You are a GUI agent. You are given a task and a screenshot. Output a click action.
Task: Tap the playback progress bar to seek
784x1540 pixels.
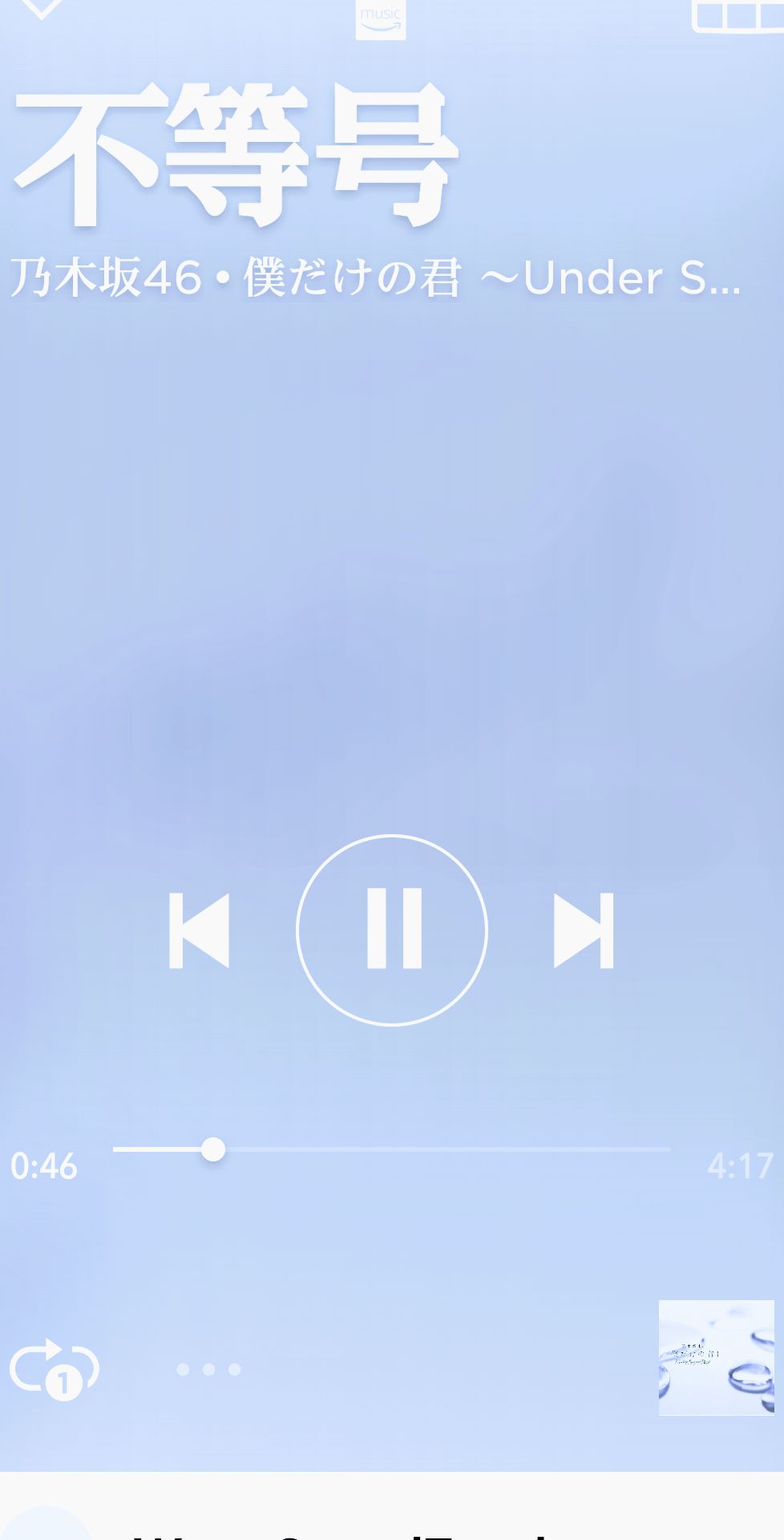pyautogui.click(x=391, y=1149)
